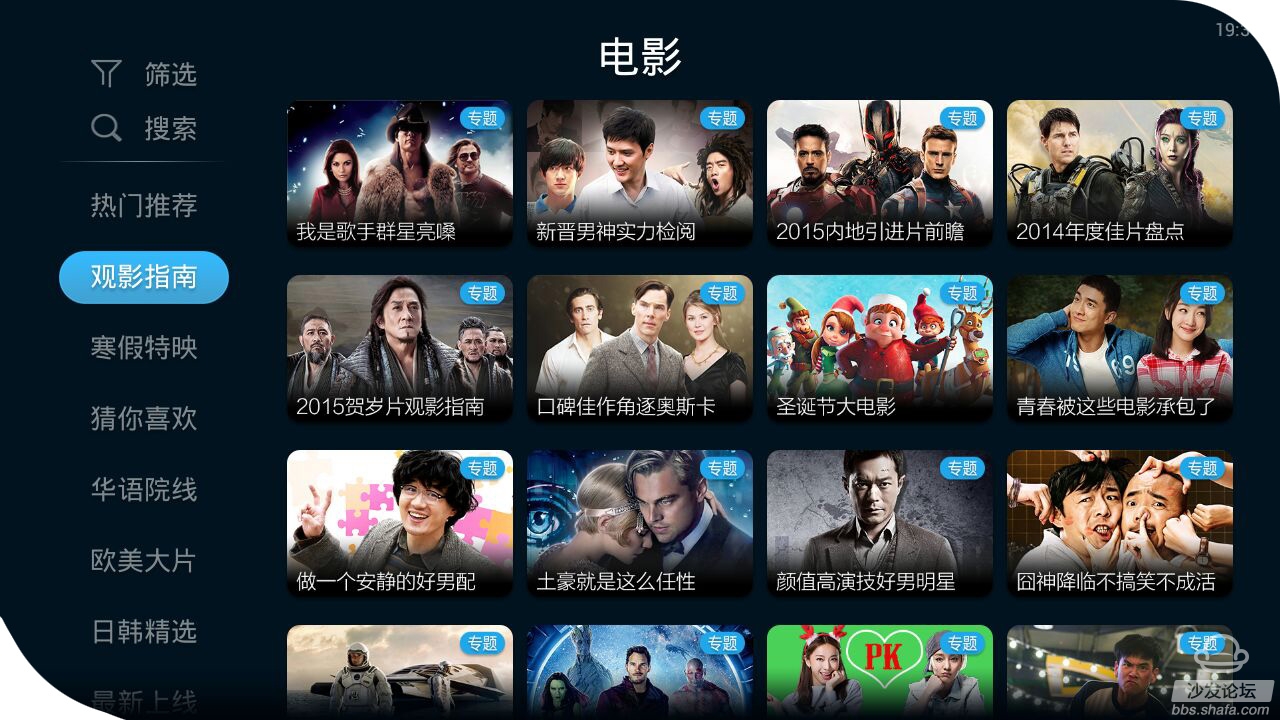Image resolution: width=1280 pixels, height=720 pixels.
Task: Open 2015内地引进片前瞻 topic card
Action: coord(880,173)
